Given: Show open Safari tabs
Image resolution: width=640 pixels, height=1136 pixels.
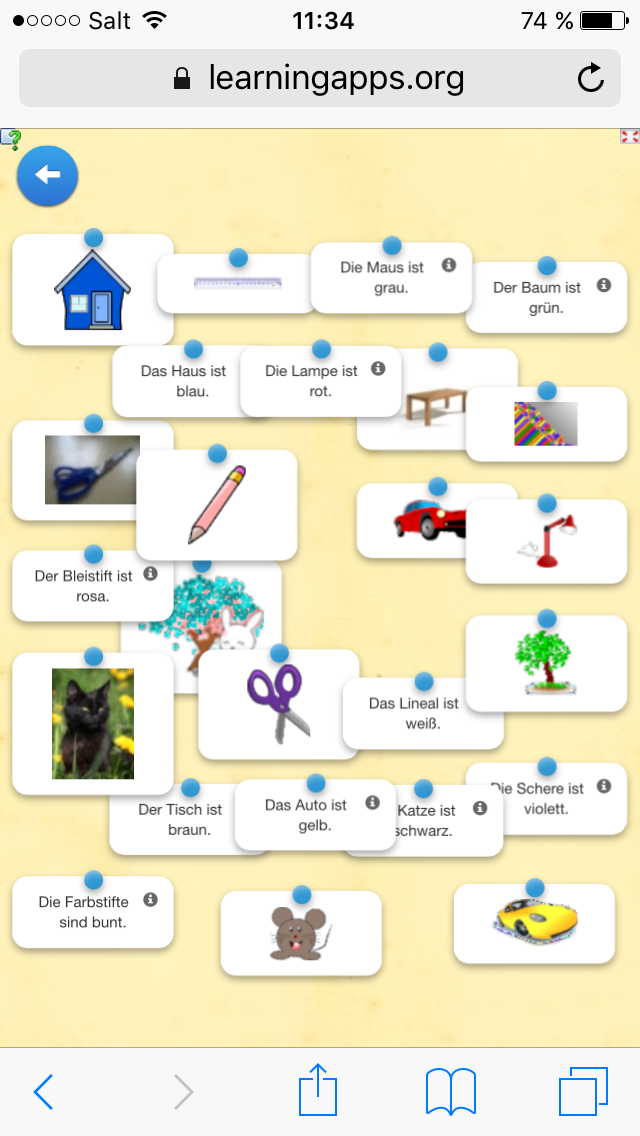Looking at the screenshot, I should coord(583,1091).
